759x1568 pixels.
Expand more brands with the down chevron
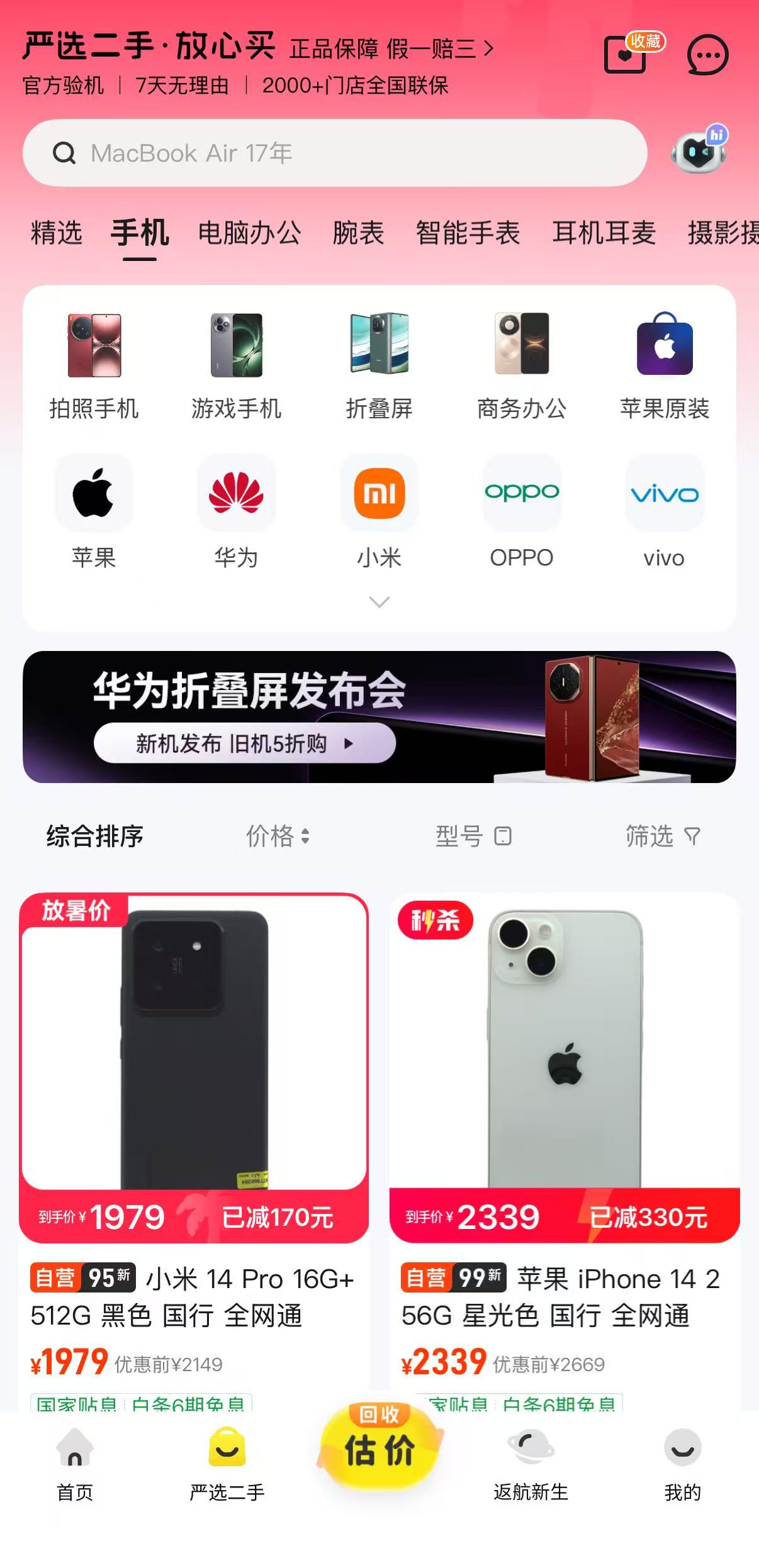click(x=379, y=602)
